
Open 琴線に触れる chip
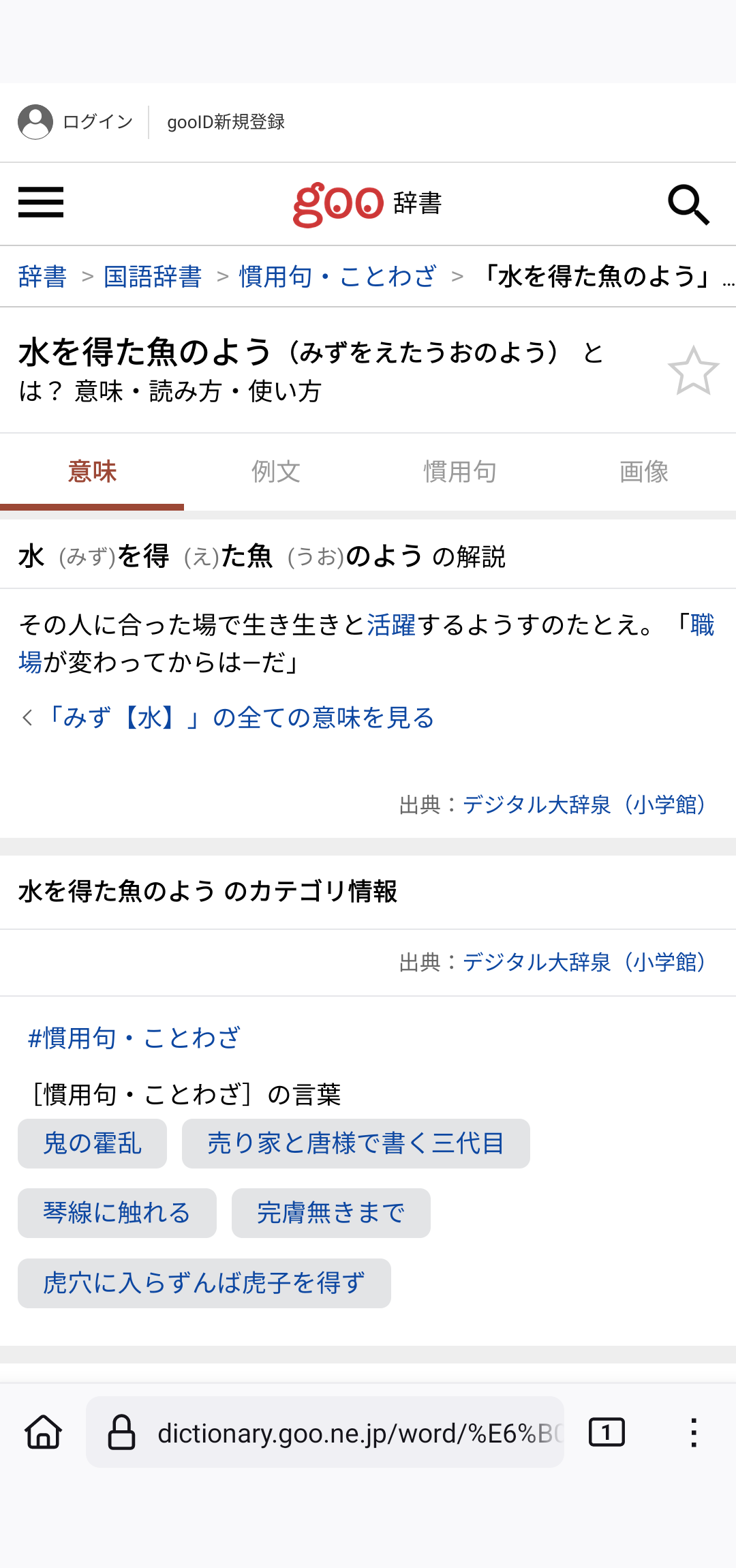click(117, 1213)
